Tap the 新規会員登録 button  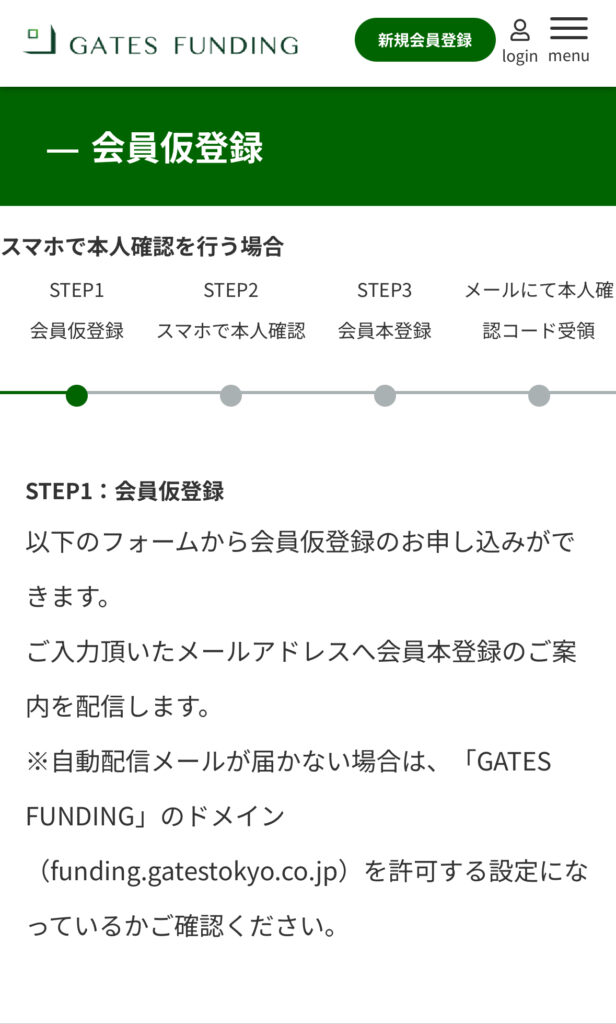click(x=425, y=40)
